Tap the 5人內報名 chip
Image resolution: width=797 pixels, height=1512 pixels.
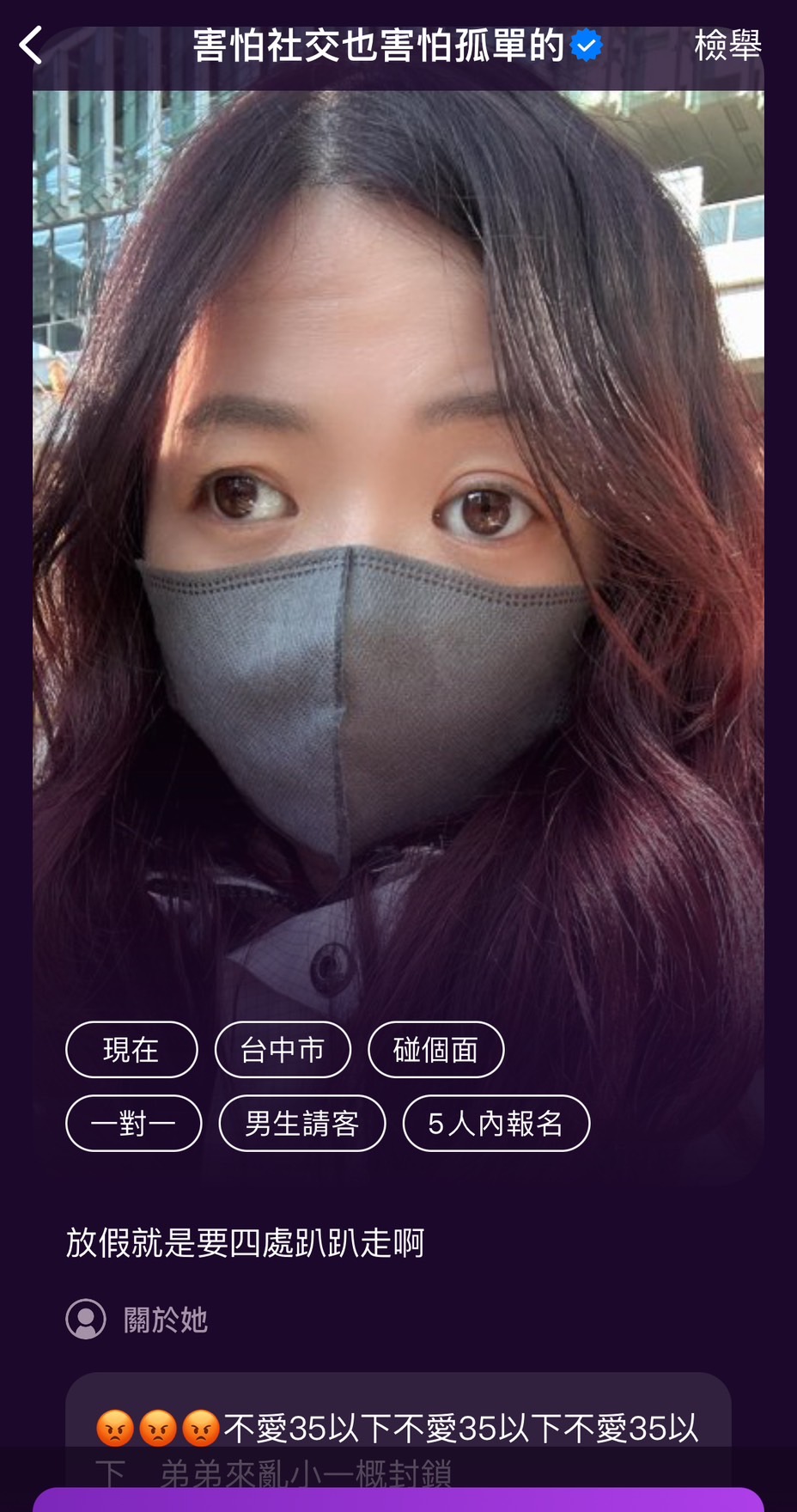[496, 1123]
